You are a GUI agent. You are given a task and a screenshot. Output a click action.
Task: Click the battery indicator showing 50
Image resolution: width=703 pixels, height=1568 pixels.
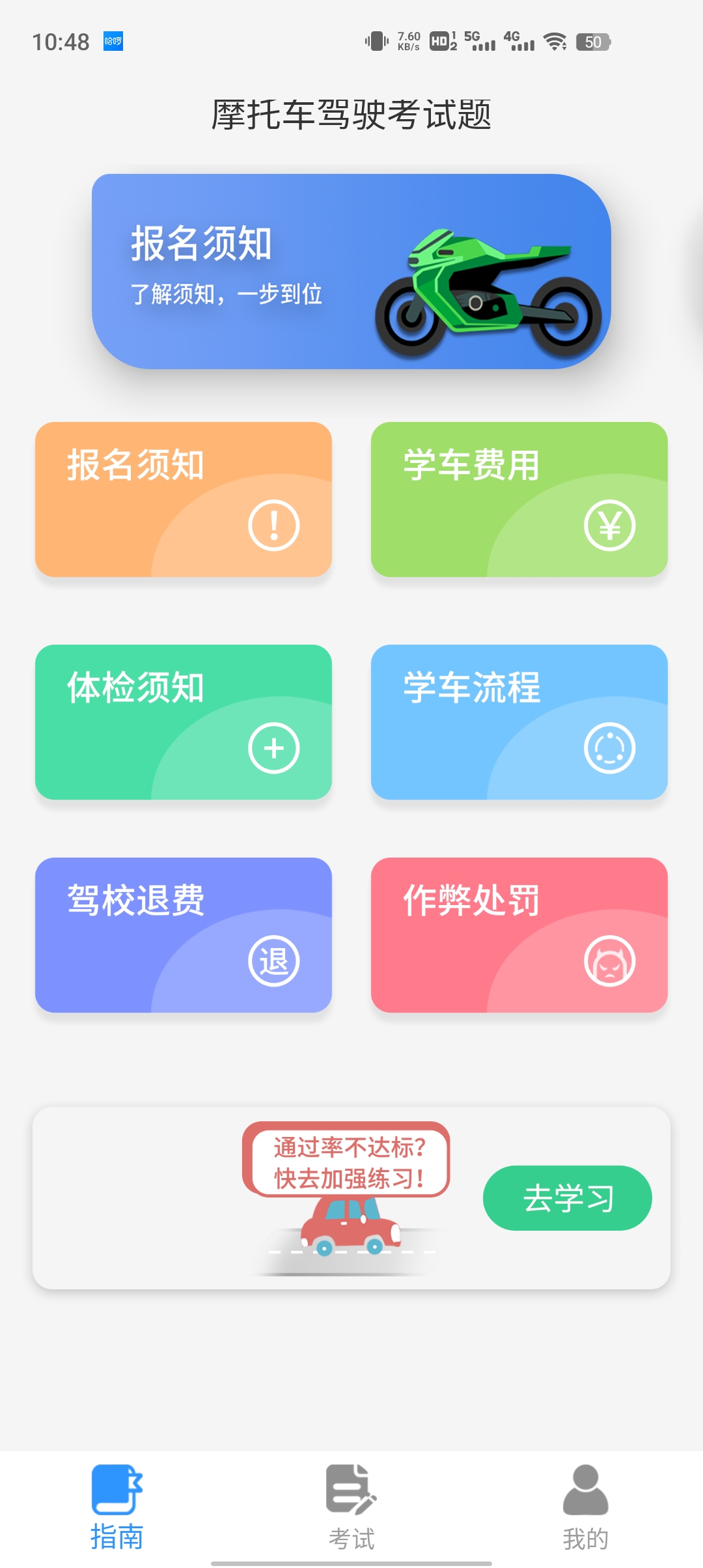tap(593, 42)
